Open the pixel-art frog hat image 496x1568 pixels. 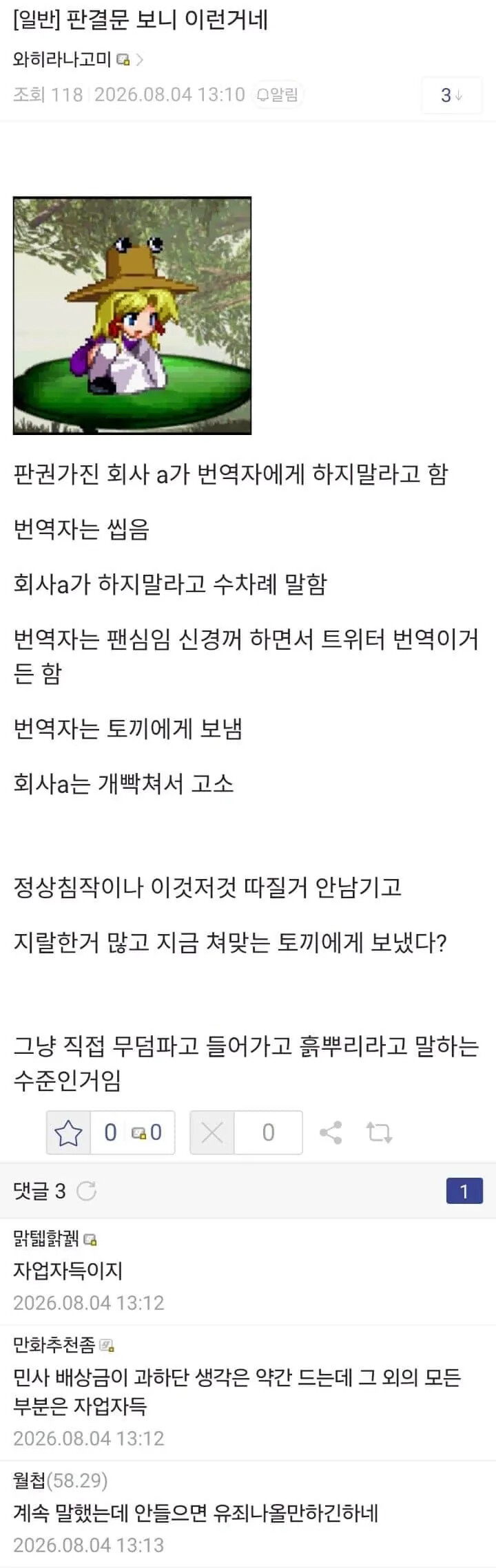click(x=132, y=316)
